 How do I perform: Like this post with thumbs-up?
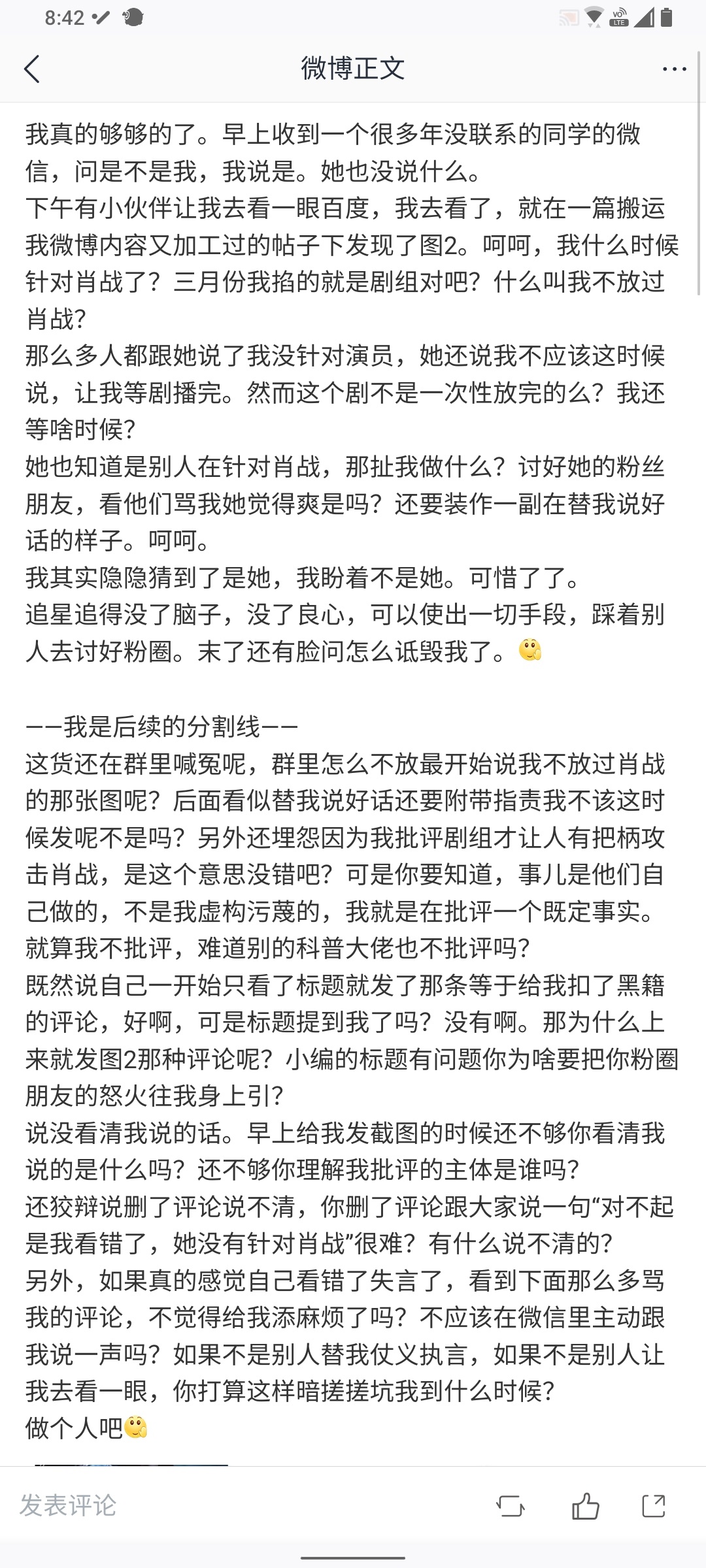(585, 1506)
